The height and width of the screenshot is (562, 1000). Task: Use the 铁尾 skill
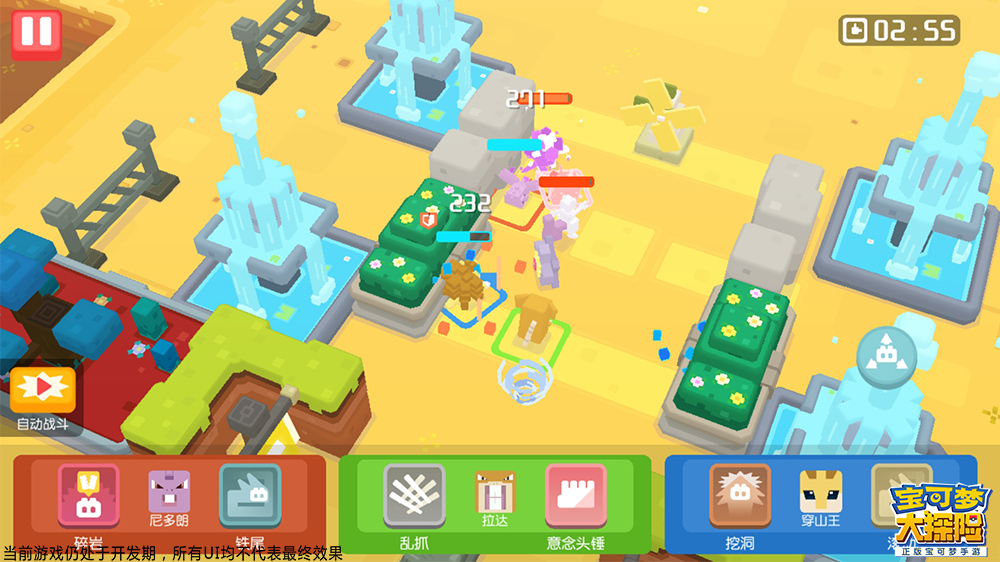250,494
